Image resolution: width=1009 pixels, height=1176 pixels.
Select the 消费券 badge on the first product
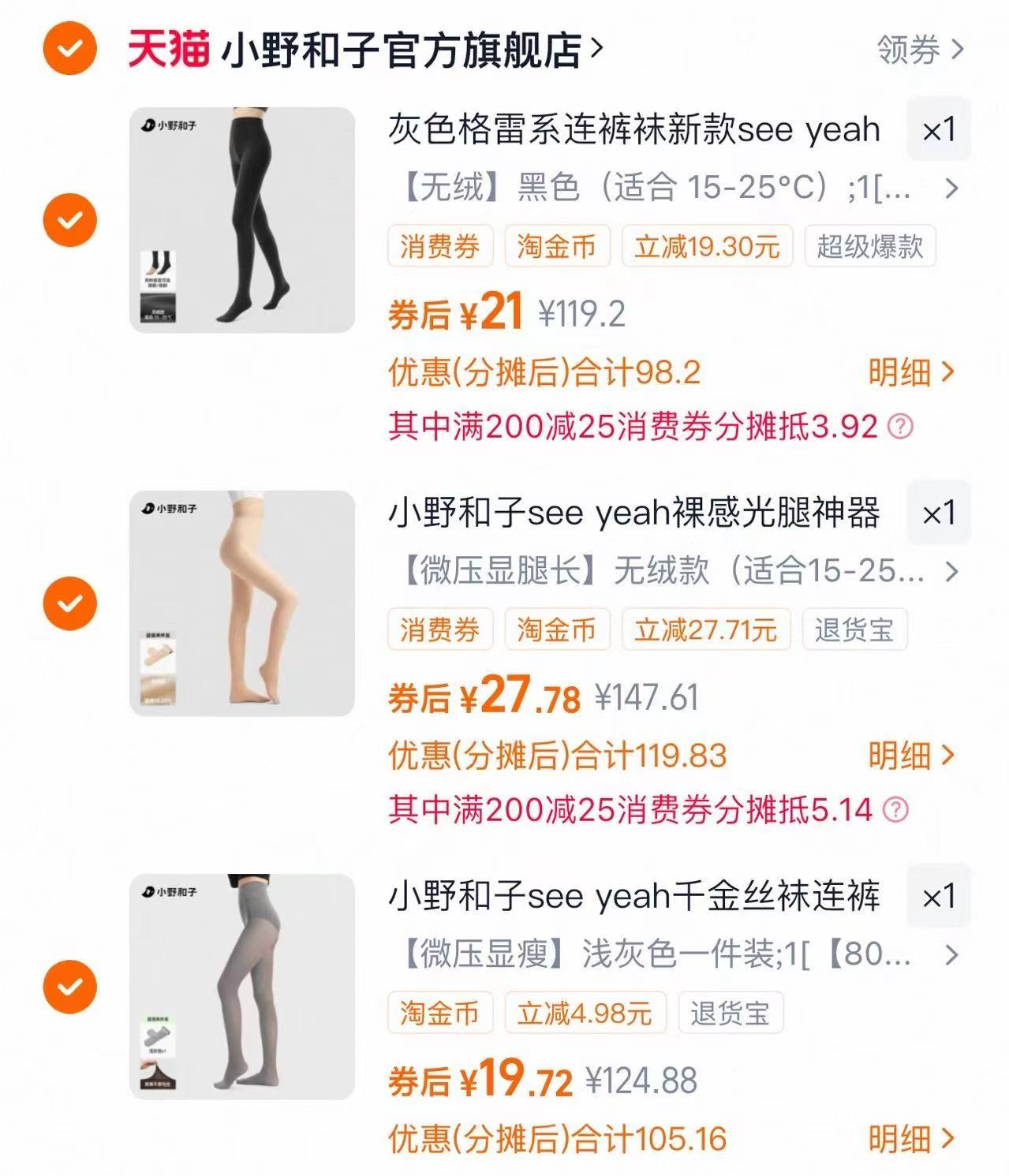(439, 247)
